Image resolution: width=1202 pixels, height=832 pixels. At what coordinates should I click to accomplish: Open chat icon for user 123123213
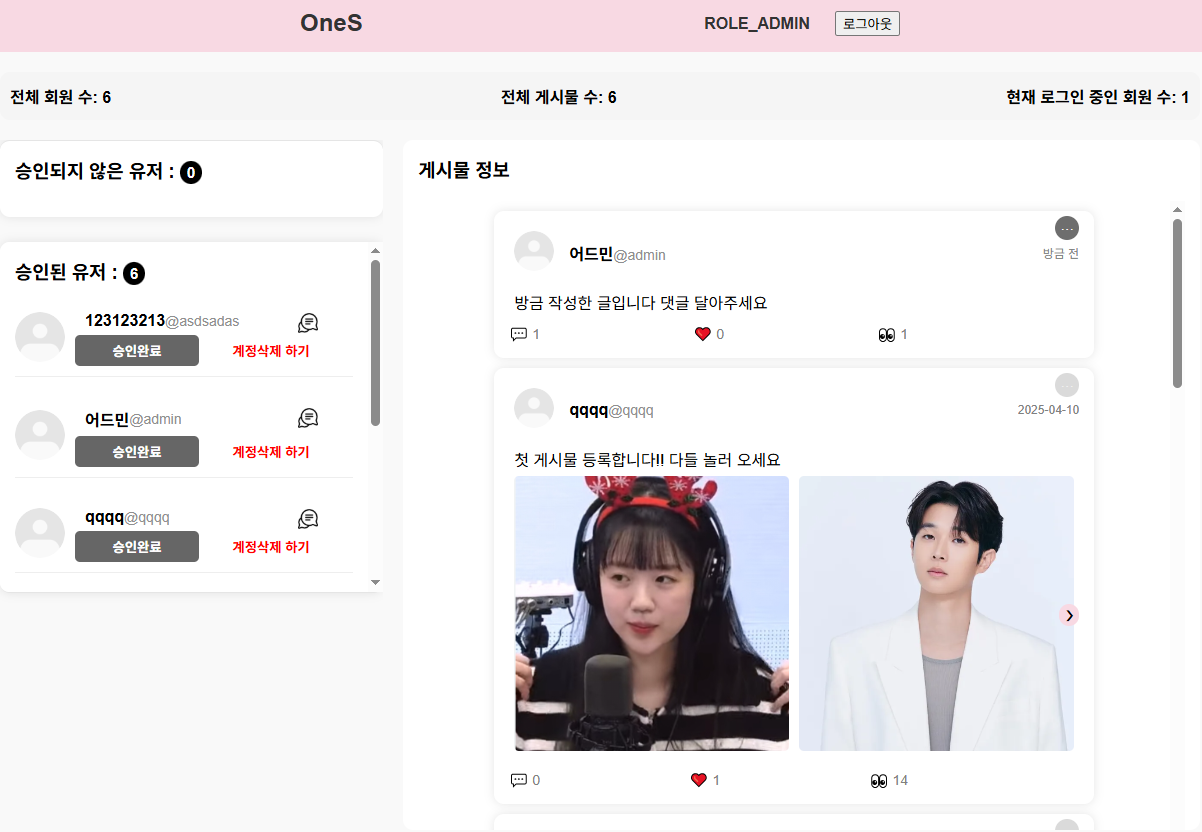308,322
